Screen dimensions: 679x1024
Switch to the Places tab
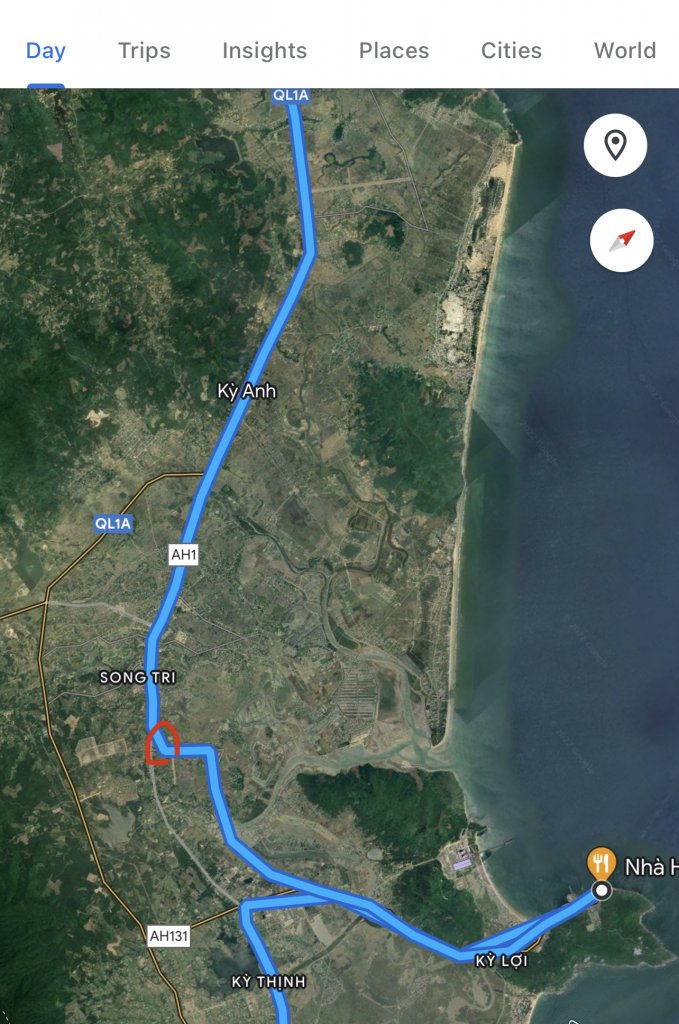click(x=394, y=50)
